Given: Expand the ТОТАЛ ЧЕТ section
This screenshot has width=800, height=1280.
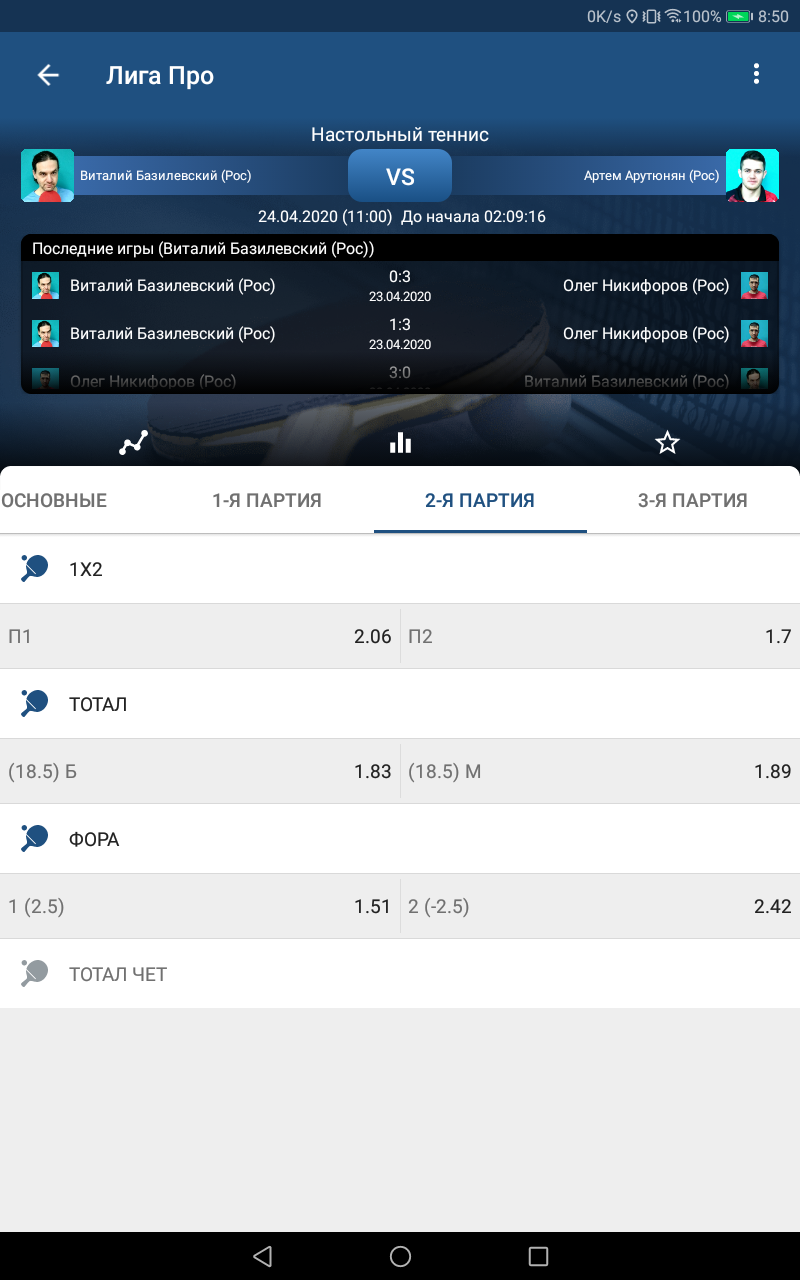Looking at the screenshot, I should [x=400, y=974].
